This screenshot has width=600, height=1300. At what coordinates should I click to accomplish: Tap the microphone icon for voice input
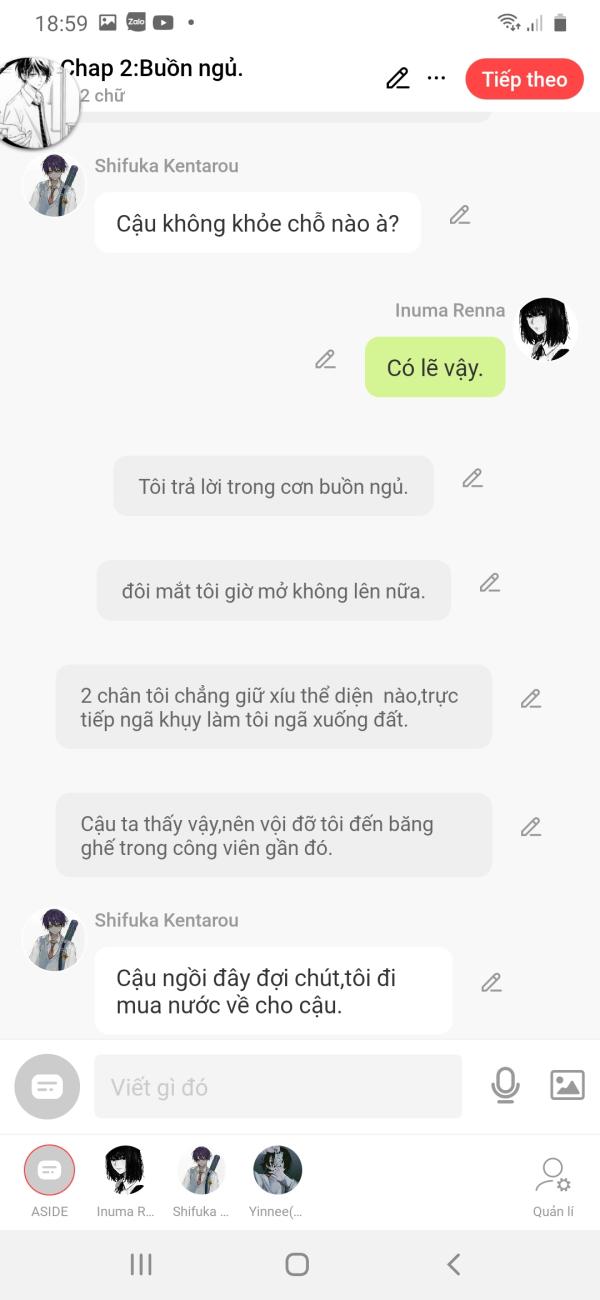[506, 1086]
